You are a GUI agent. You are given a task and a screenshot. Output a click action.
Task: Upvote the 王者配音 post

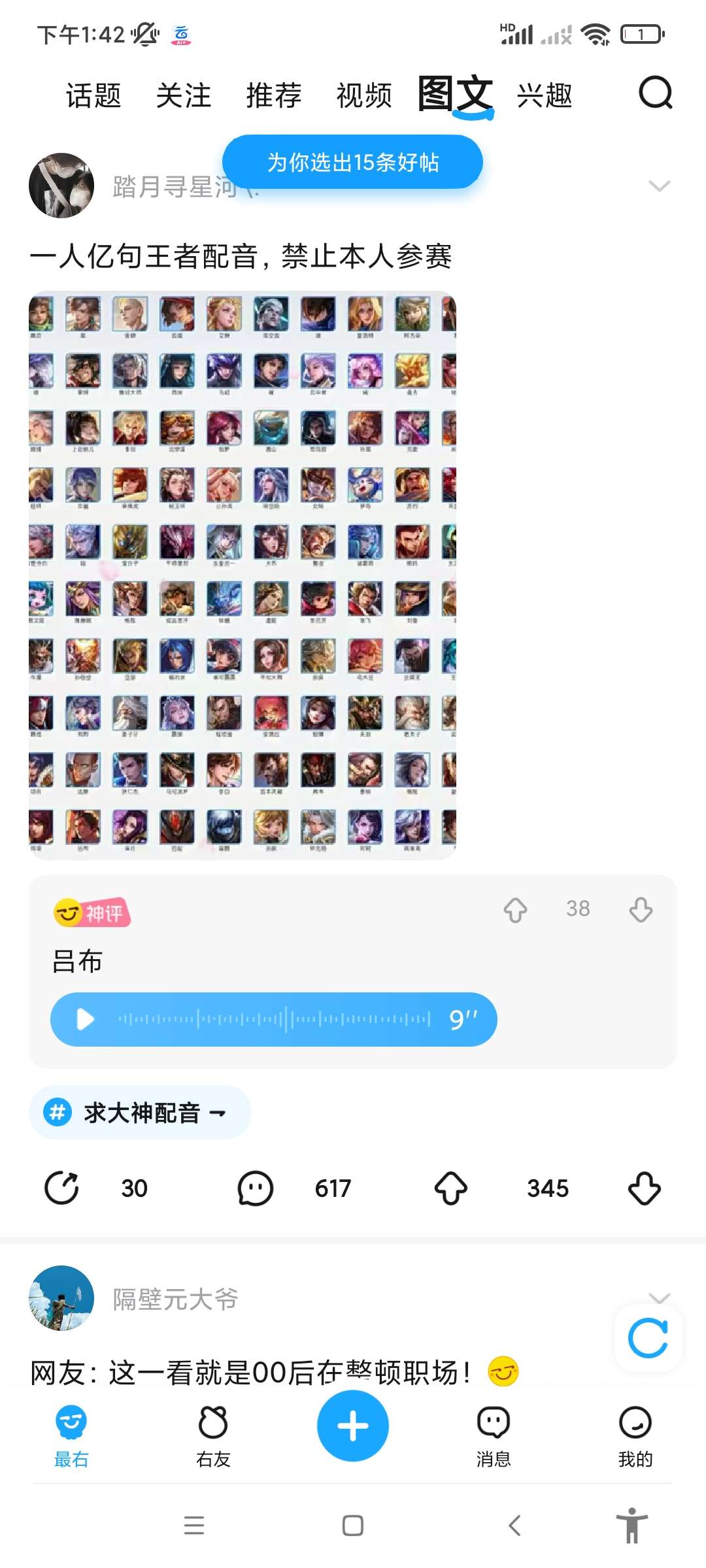click(451, 1188)
